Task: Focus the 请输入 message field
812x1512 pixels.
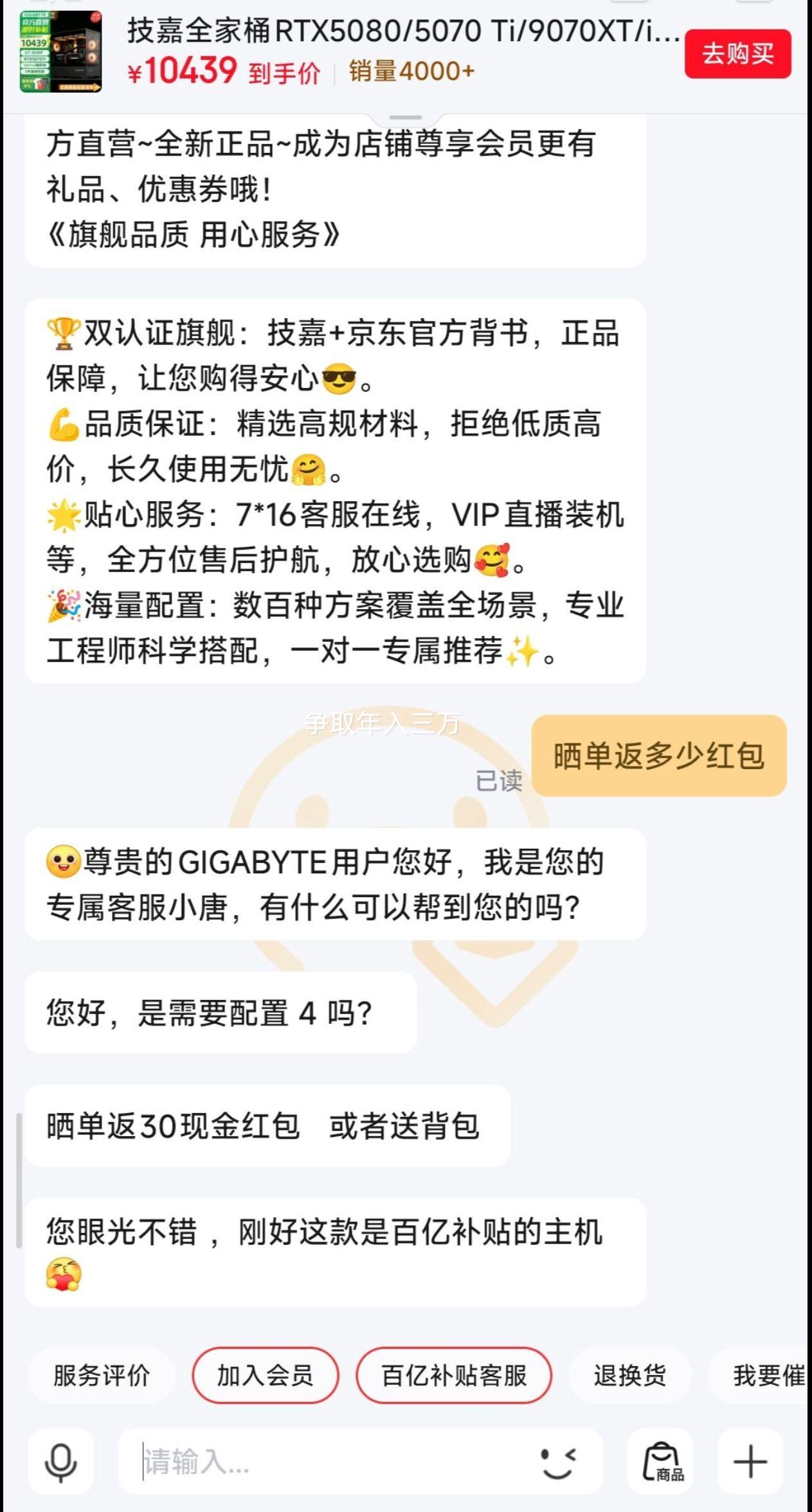Action: point(321,1462)
